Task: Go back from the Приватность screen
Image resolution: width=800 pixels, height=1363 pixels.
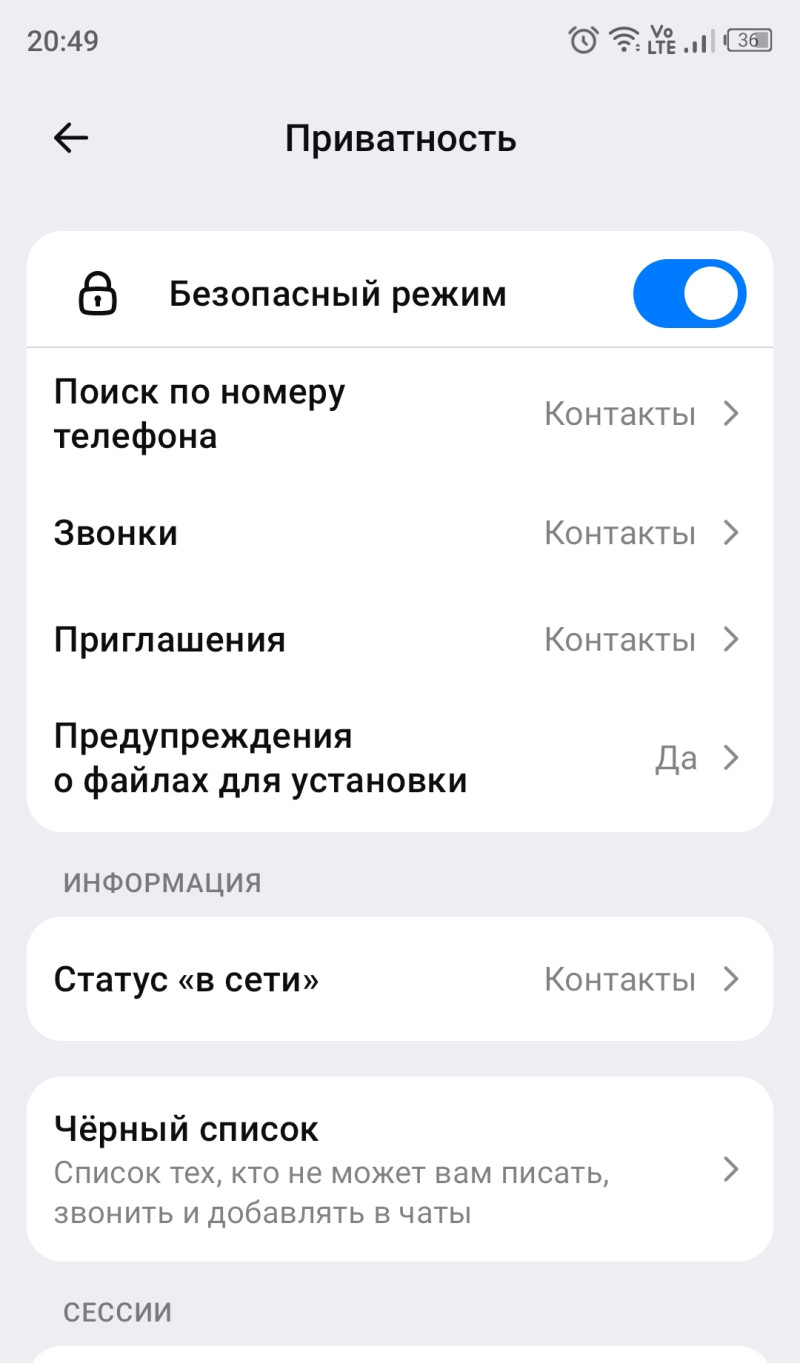Action: pos(71,138)
